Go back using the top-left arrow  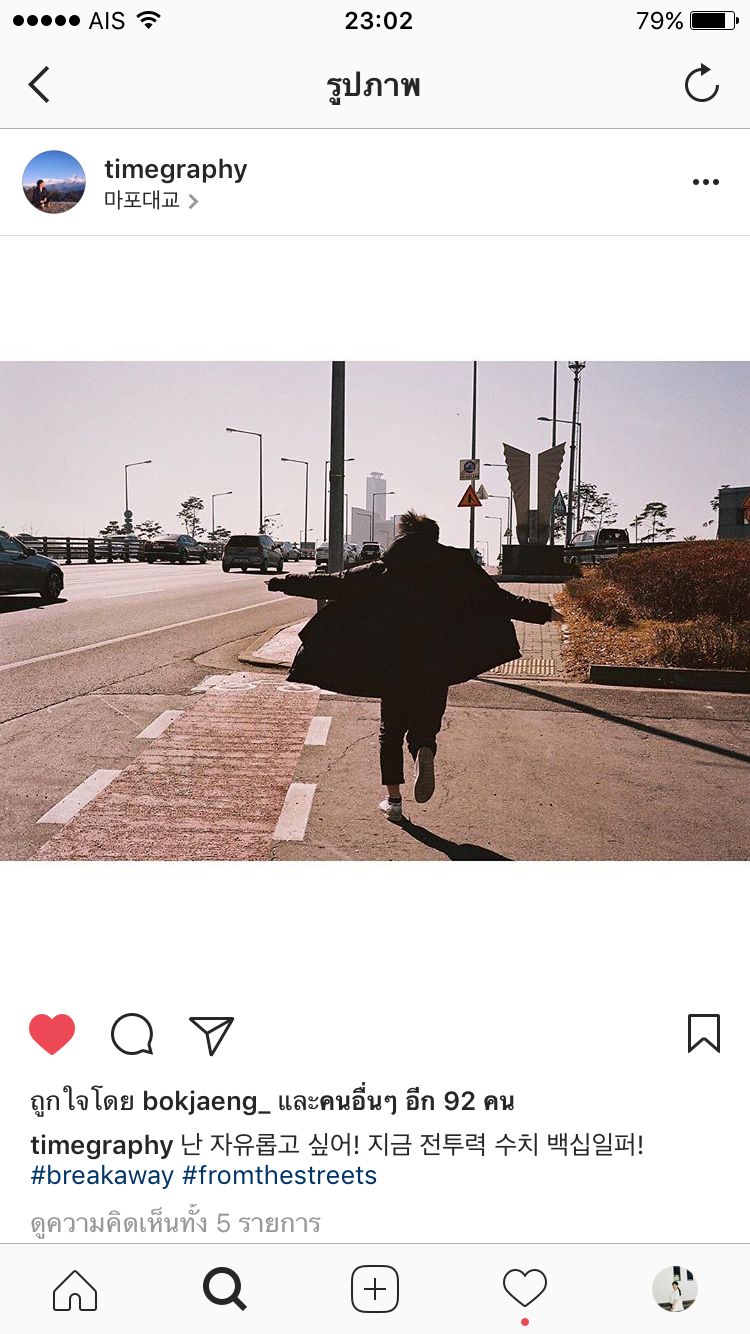(x=39, y=85)
